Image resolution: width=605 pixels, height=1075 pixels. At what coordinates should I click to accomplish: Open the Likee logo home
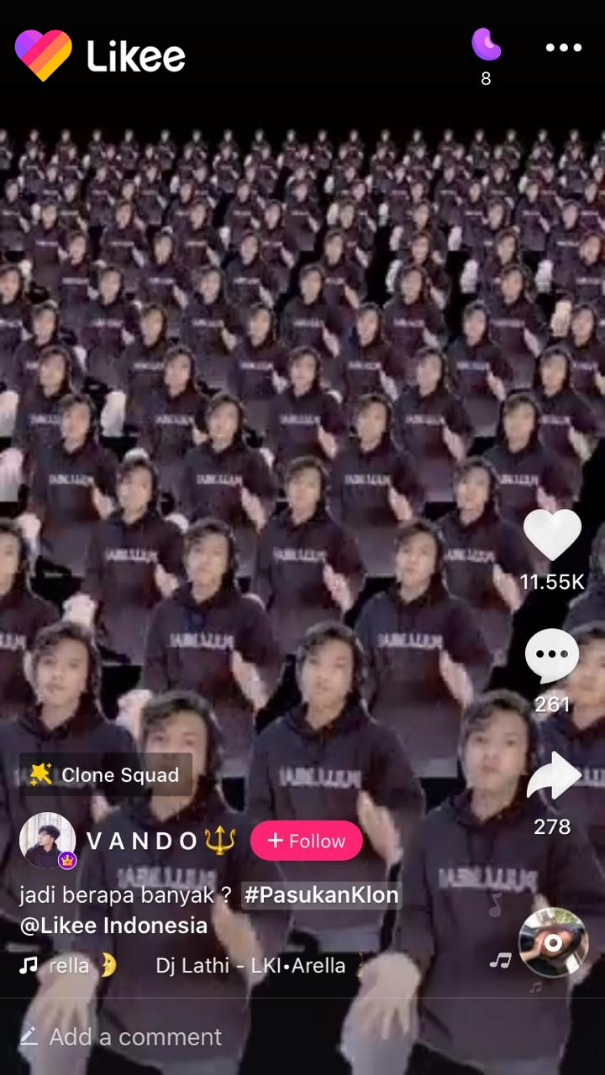[x=100, y=56]
